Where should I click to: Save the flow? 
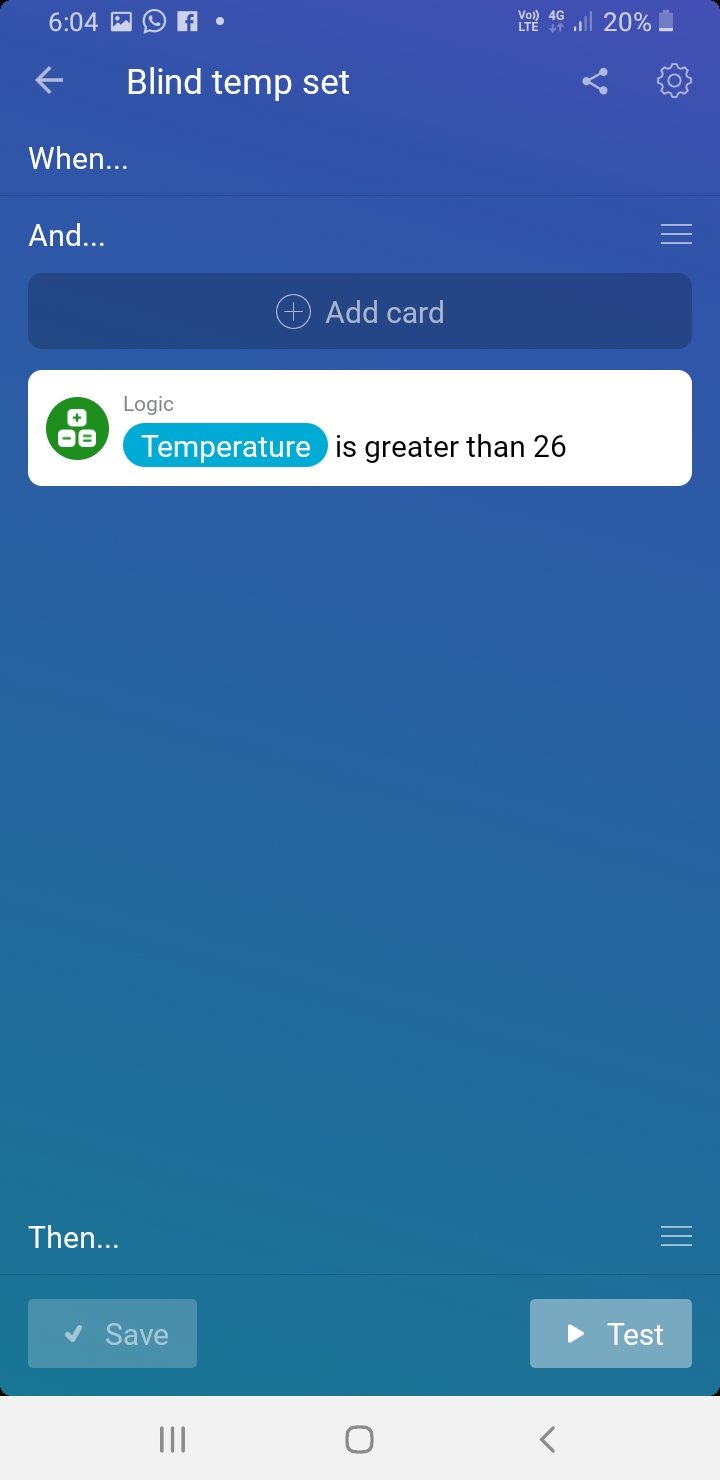[x=113, y=1333]
